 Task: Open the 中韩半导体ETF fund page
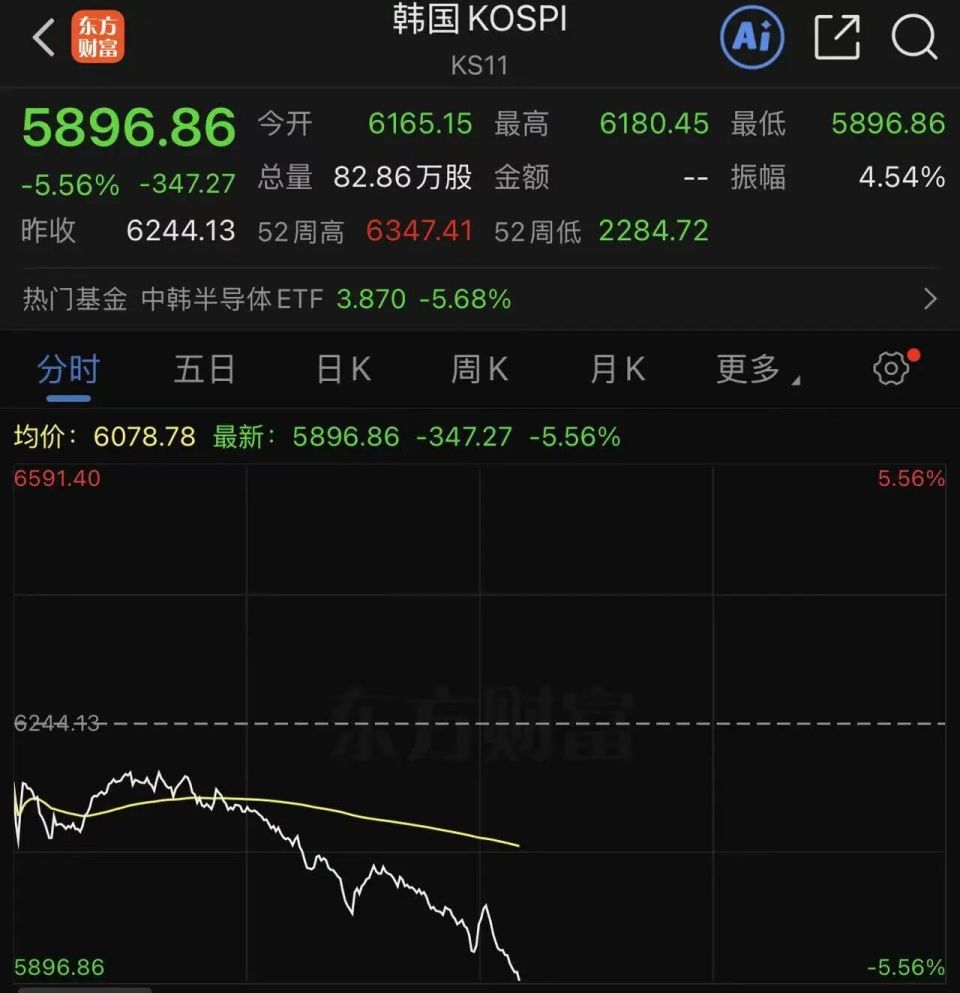point(228,298)
